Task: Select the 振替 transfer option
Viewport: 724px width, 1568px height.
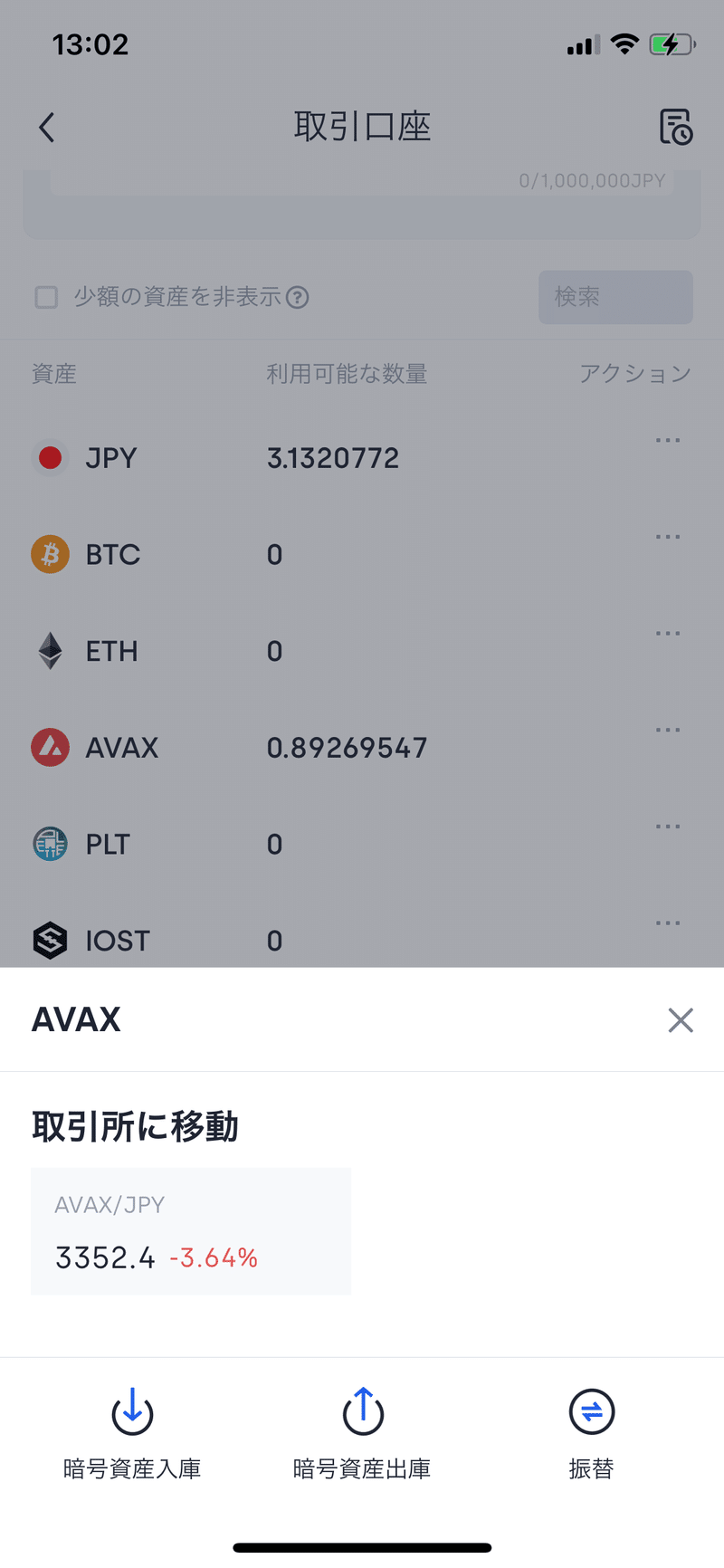Action: pos(591,1434)
